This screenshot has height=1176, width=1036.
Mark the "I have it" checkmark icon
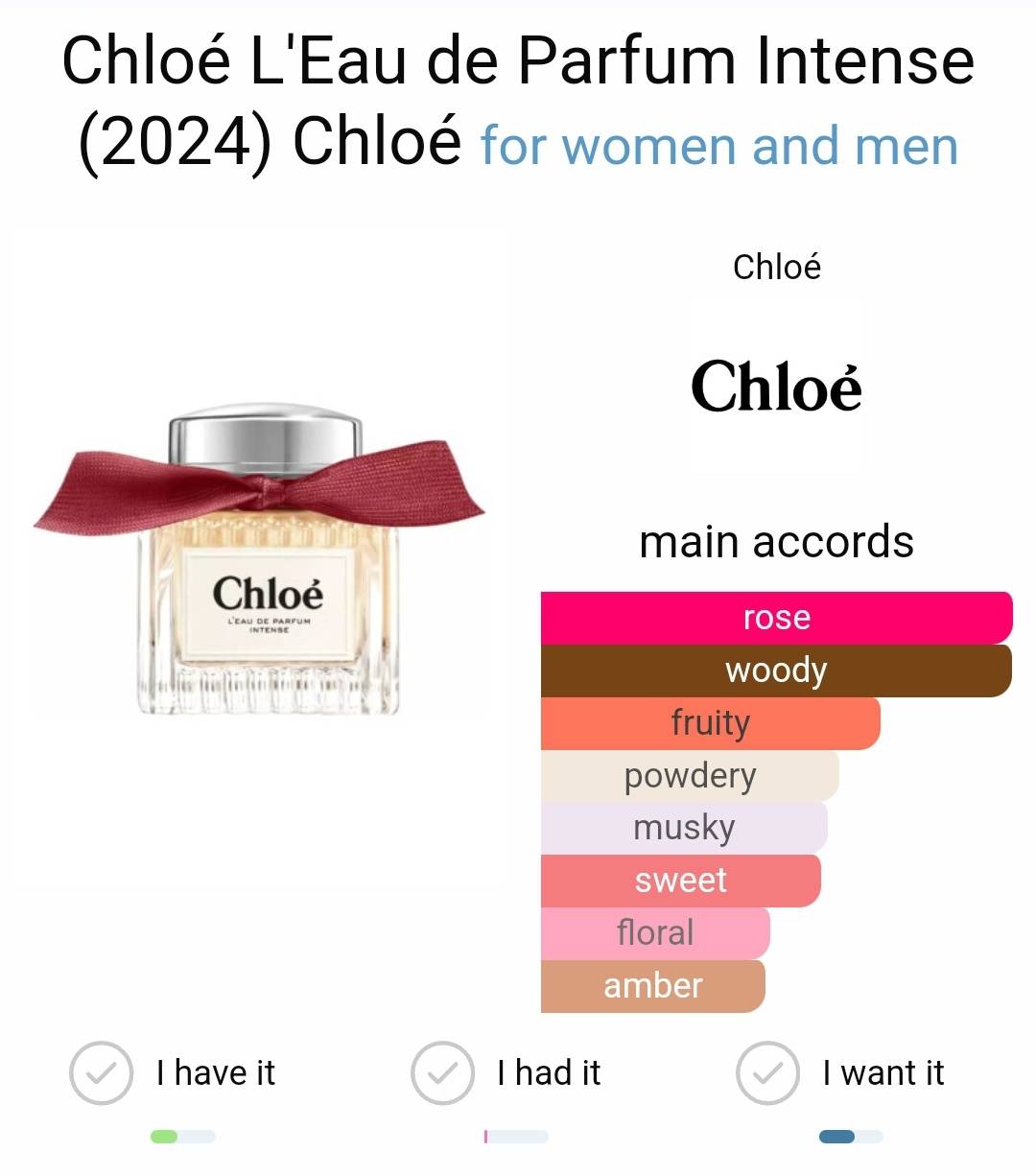click(100, 1073)
